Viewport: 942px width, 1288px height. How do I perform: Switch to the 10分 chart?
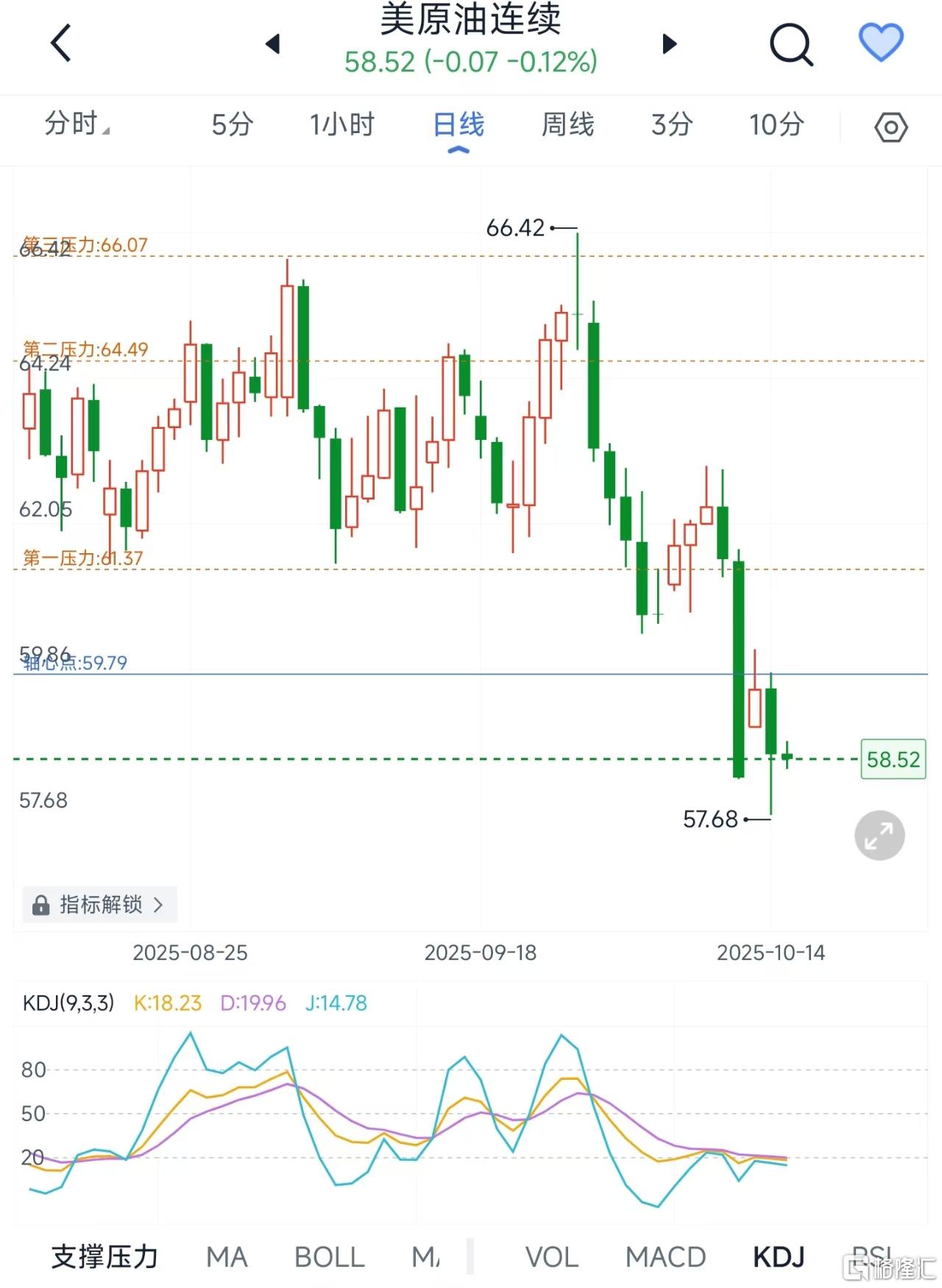(x=776, y=125)
